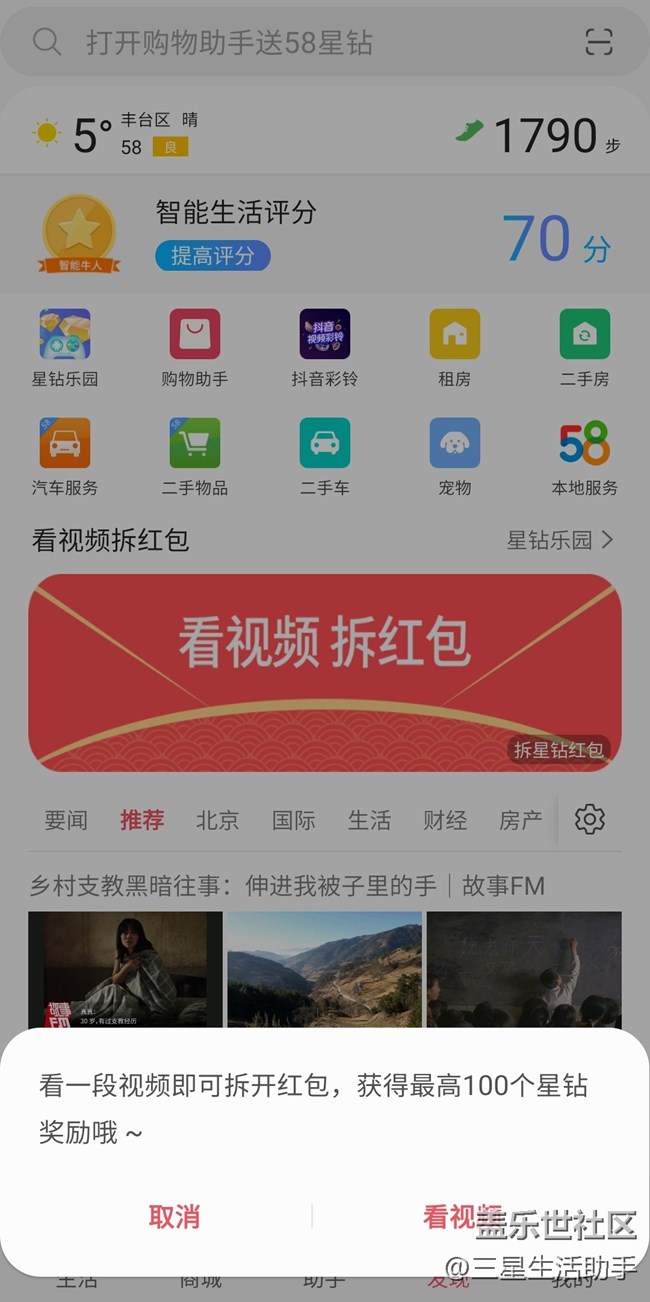Follow the 星钻乐园 link with chevron
650x1302 pixels.
560,541
